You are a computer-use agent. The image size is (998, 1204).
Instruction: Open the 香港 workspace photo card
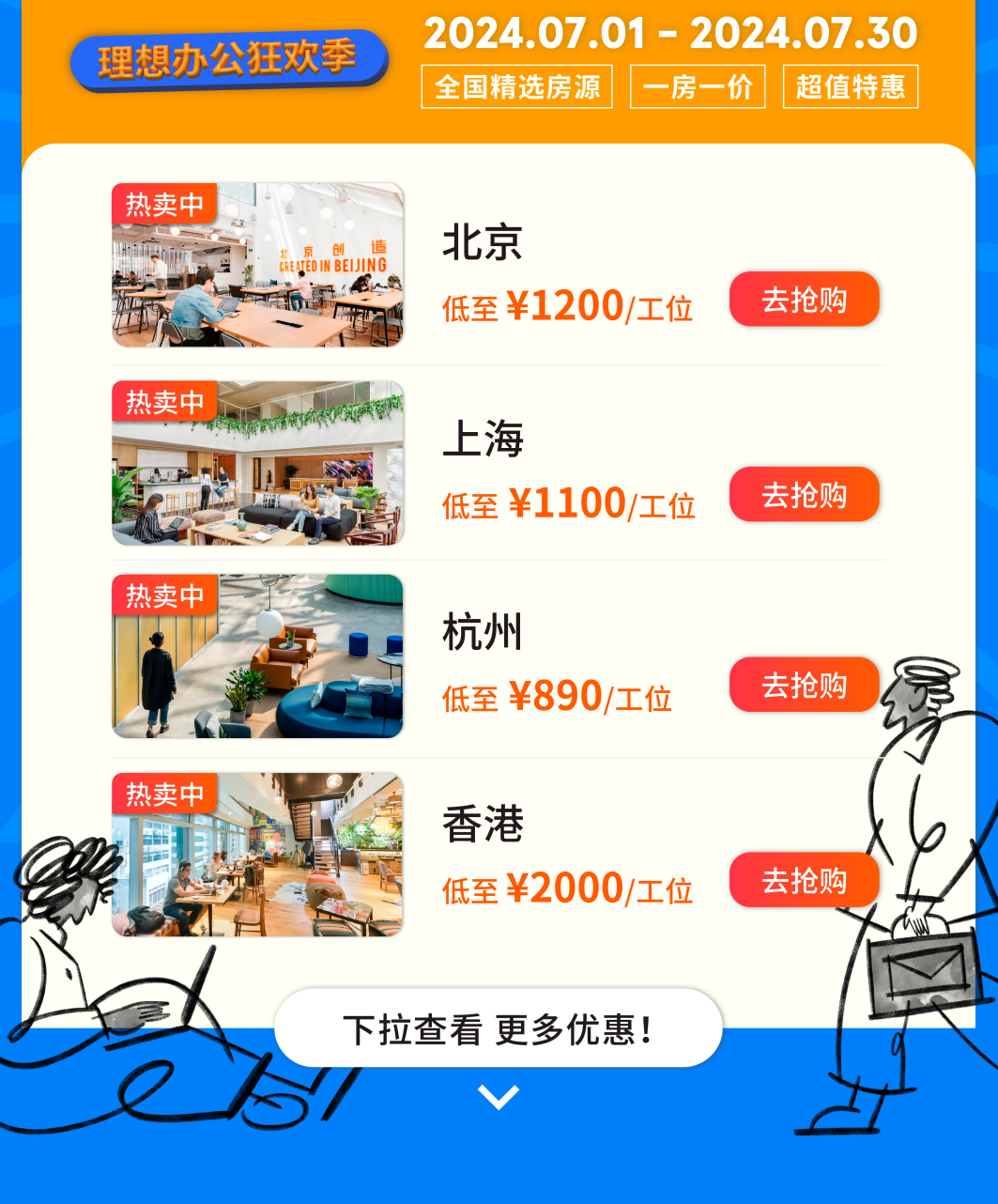[258, 855]
